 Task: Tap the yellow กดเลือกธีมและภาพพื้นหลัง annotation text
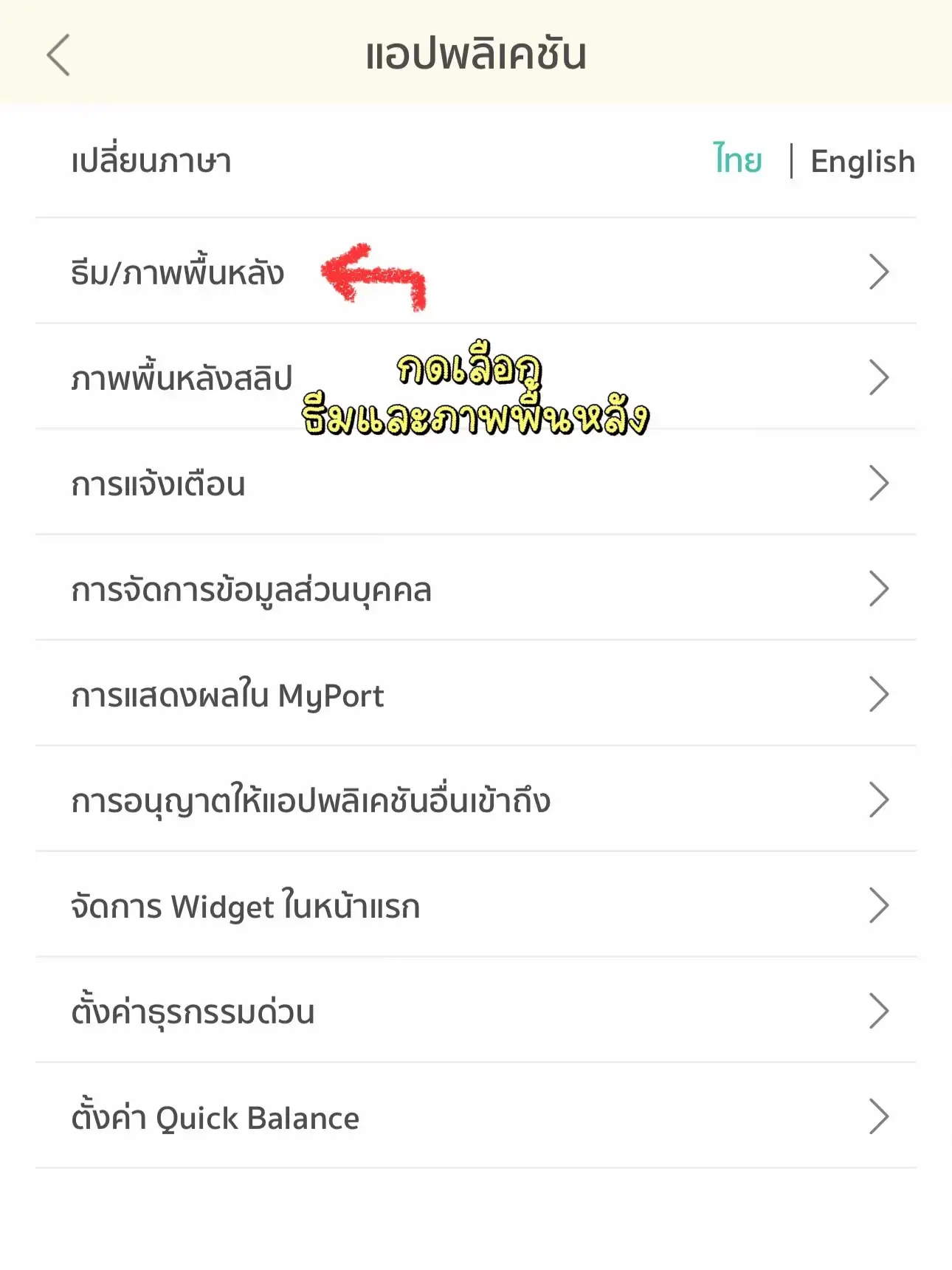pyautogui.click(x=472, y=391)
